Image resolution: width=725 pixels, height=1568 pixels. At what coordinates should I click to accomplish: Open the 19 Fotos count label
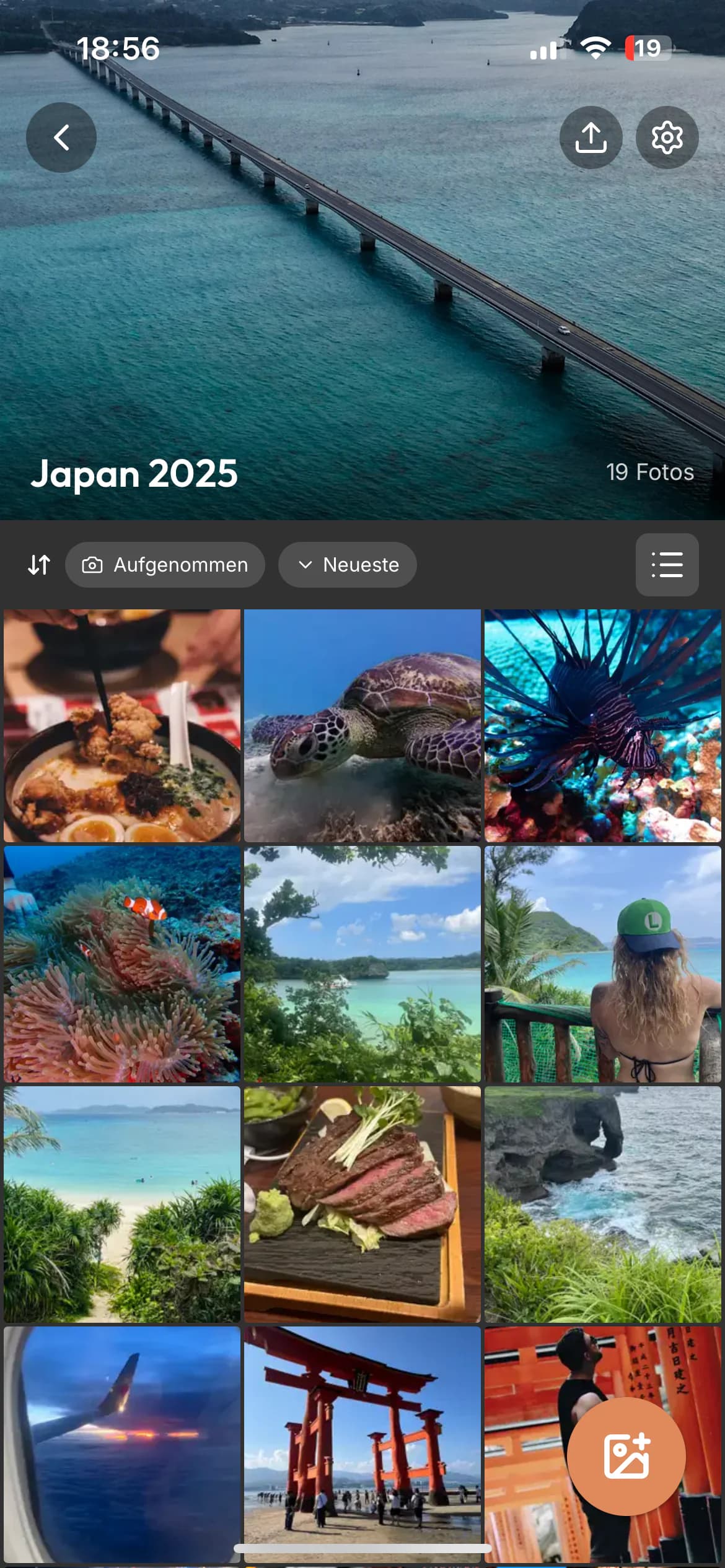click(650, 473)
